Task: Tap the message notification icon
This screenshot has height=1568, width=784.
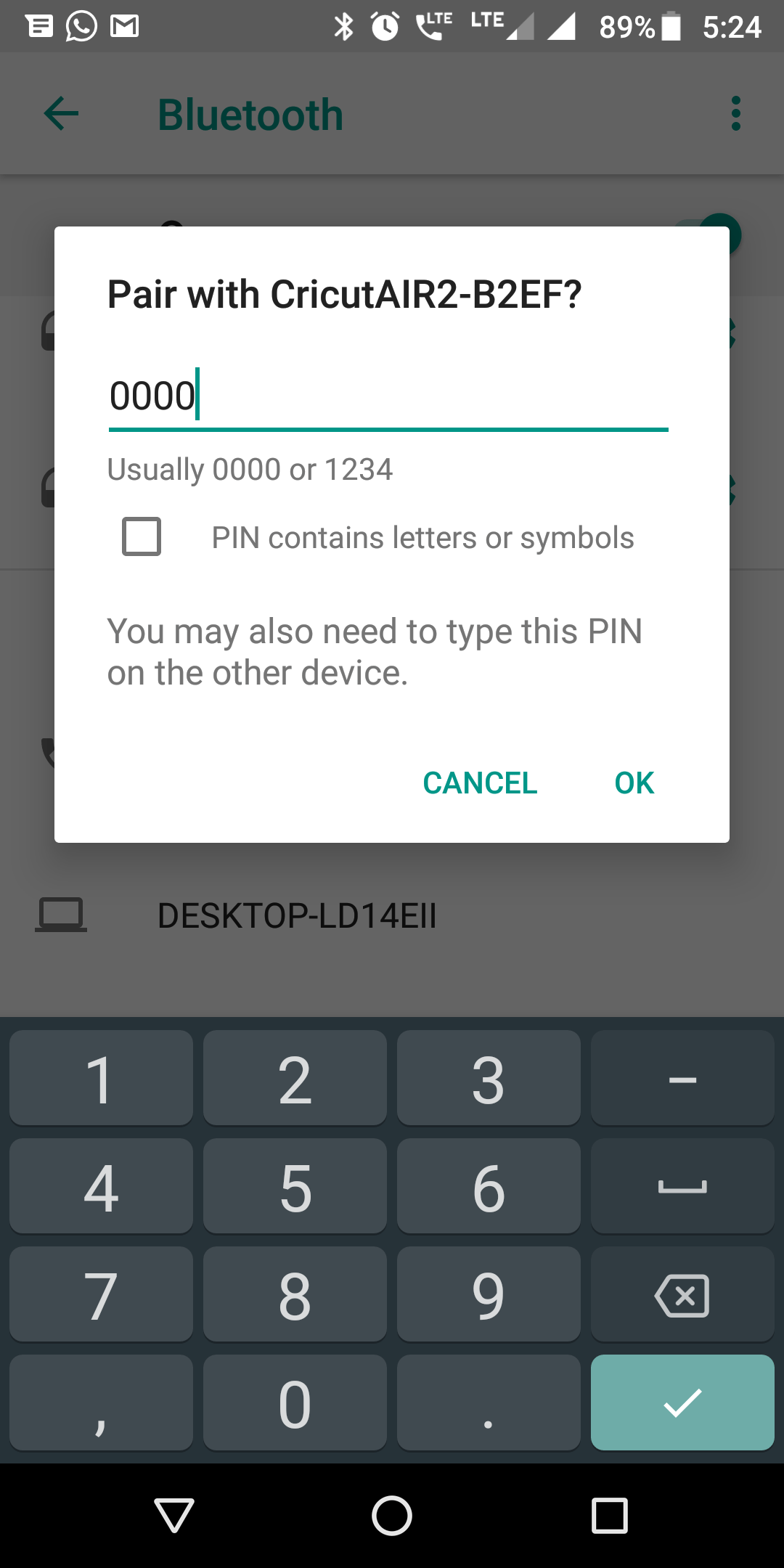Action: (39, 26)
